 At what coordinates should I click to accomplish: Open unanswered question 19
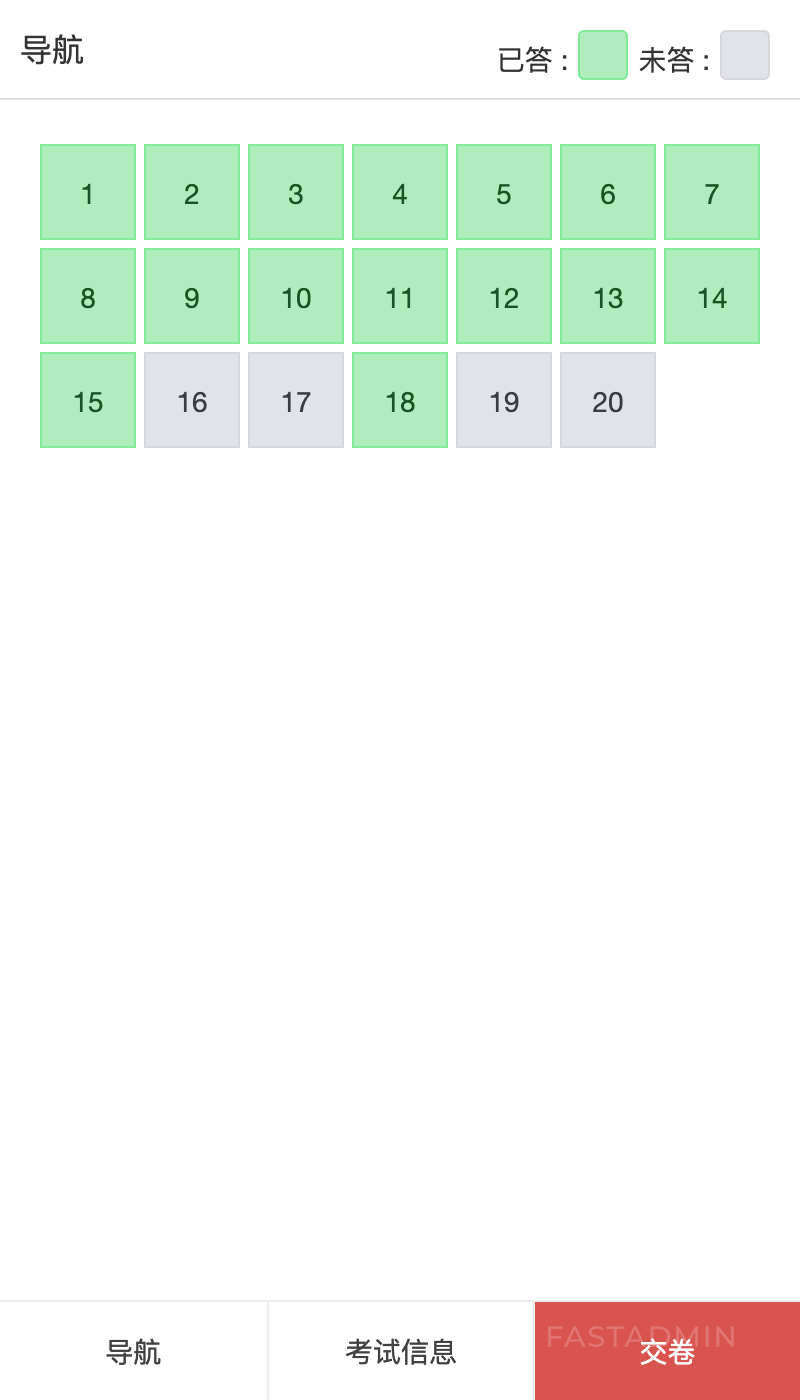(x=504, y=400)
